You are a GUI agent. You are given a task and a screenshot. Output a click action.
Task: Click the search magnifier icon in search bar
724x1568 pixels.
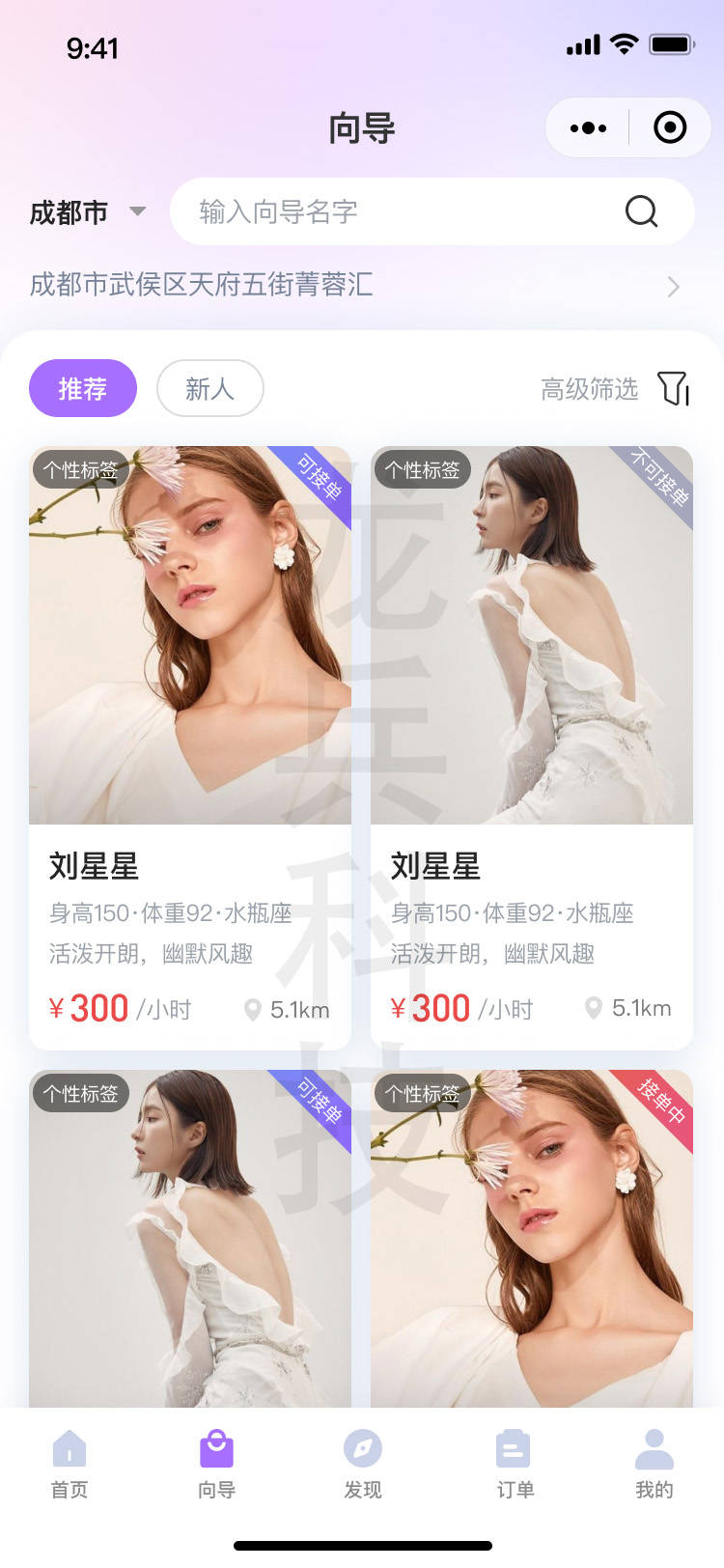tap(640, 211)
